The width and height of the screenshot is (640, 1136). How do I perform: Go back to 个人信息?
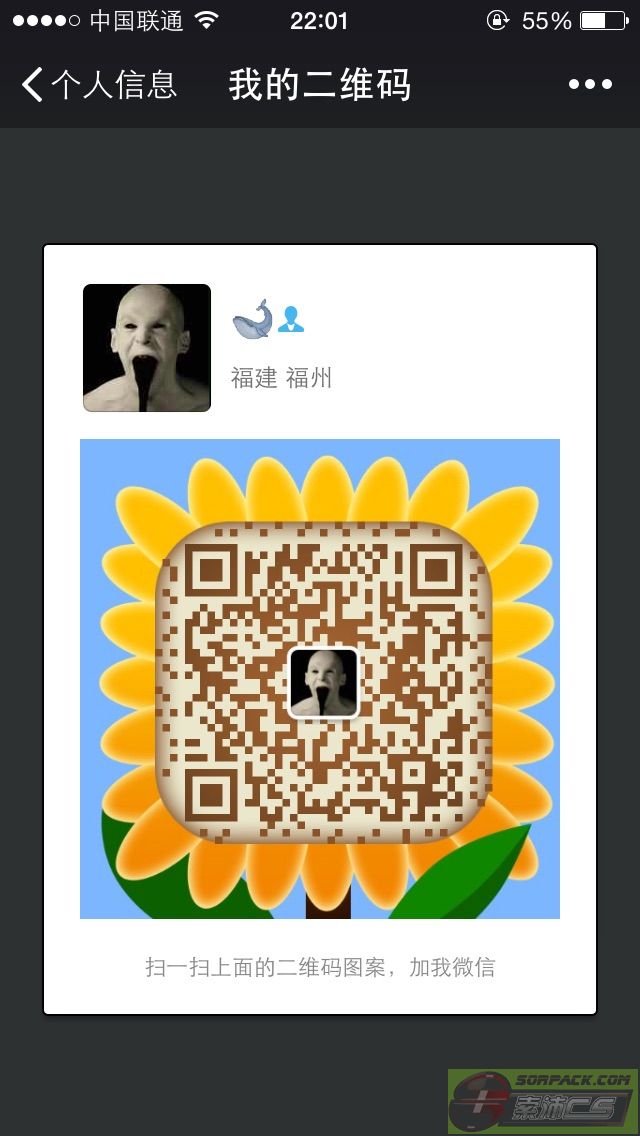point(98,85)
